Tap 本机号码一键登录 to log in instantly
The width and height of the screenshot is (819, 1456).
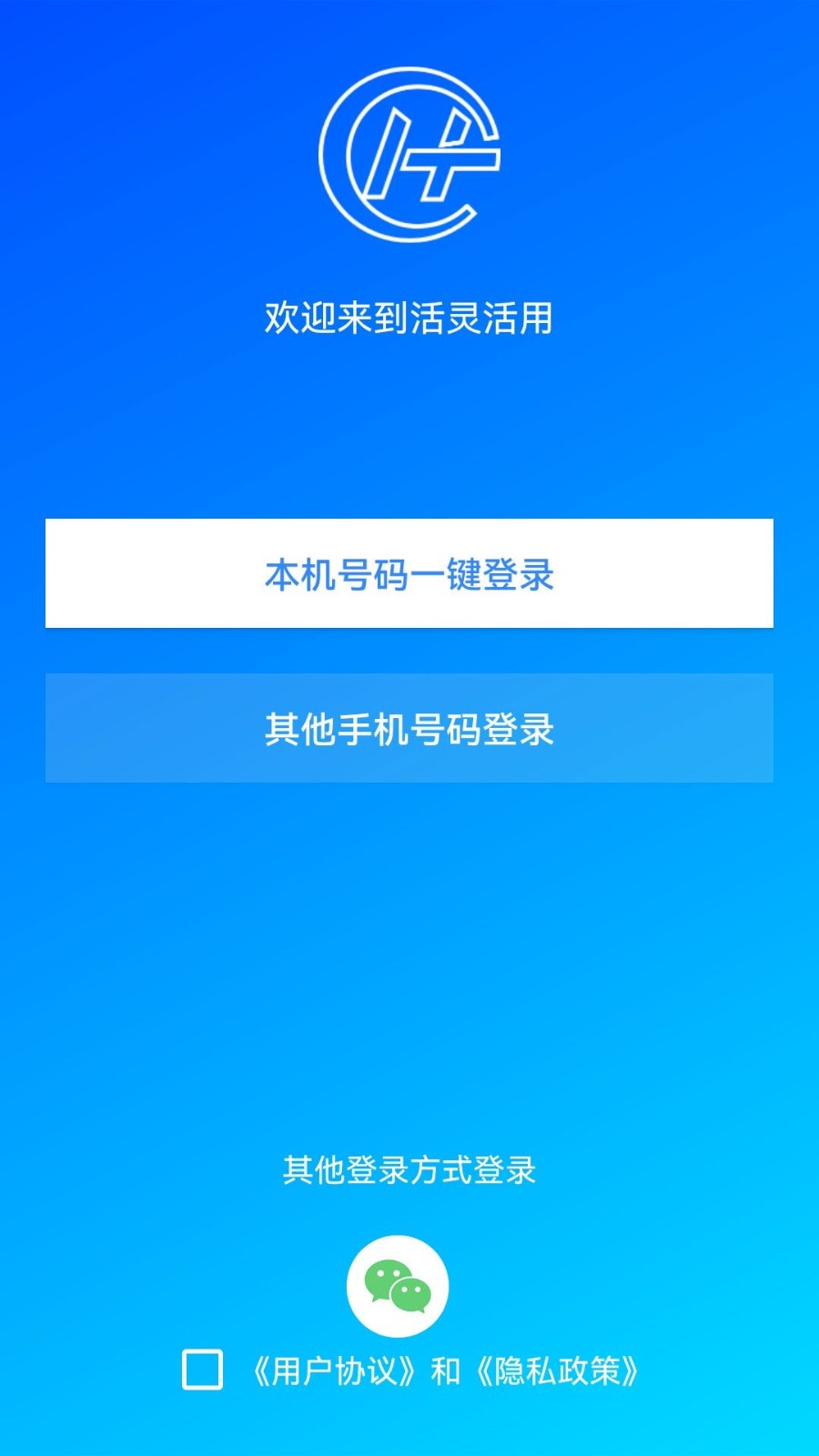tap(409, 575)
